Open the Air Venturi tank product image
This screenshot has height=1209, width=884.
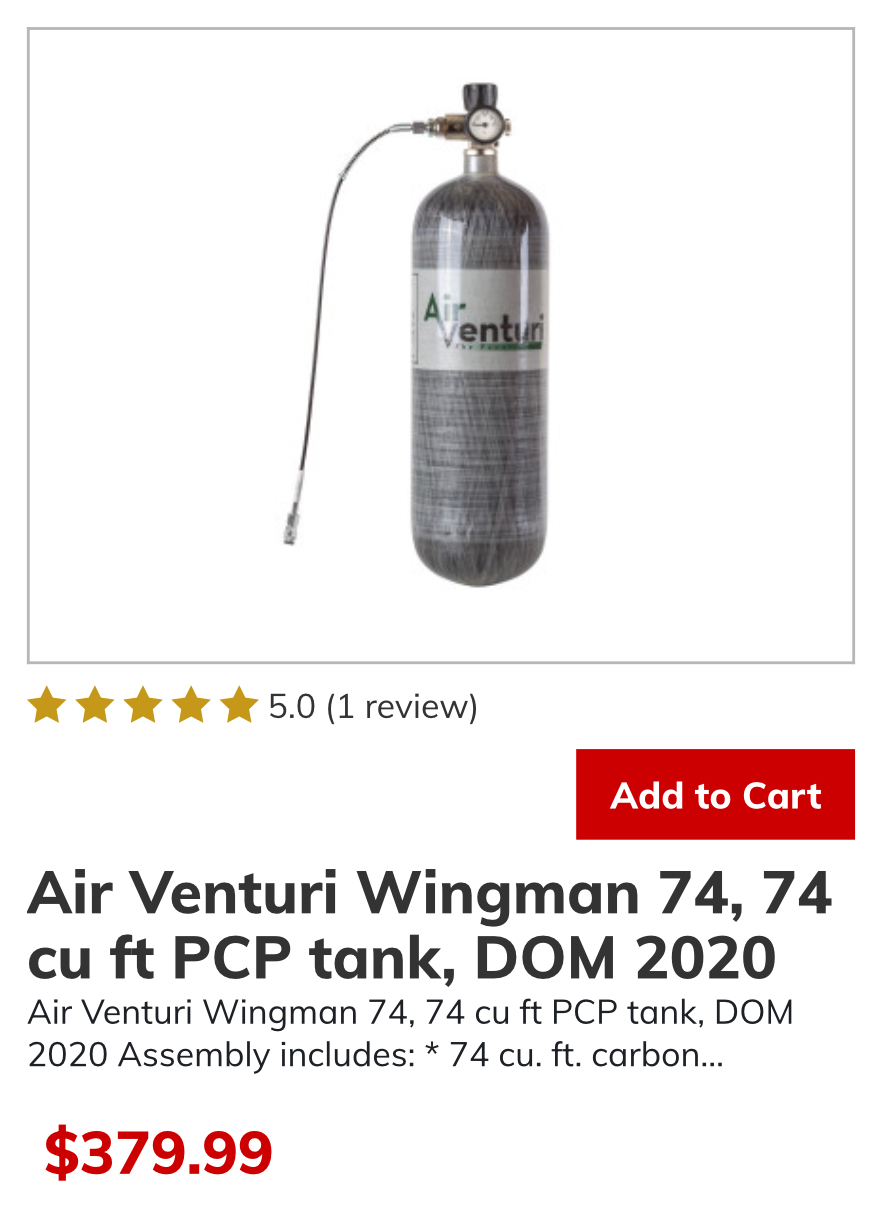point(441,345)
